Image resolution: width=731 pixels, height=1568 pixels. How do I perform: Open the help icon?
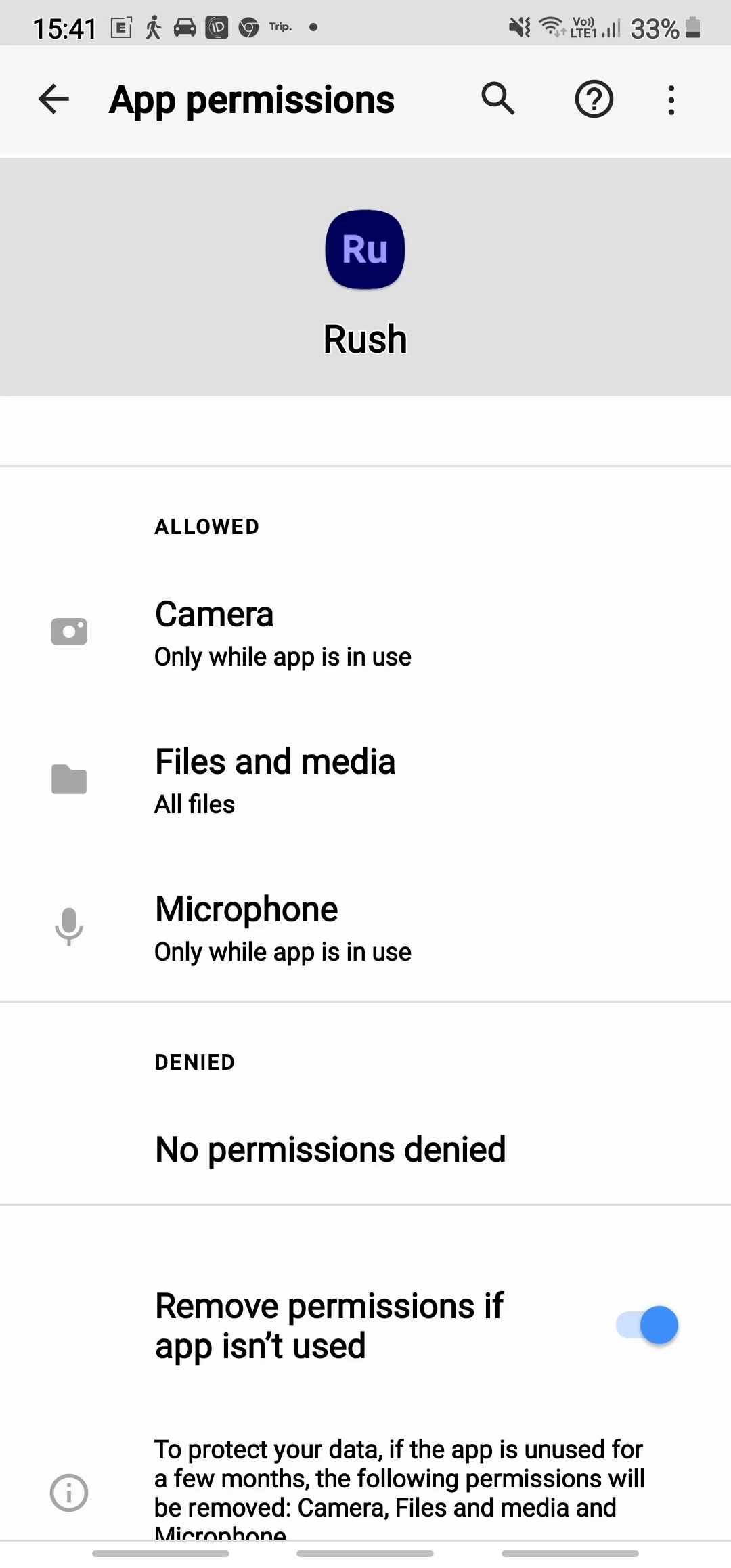[594, 100]
